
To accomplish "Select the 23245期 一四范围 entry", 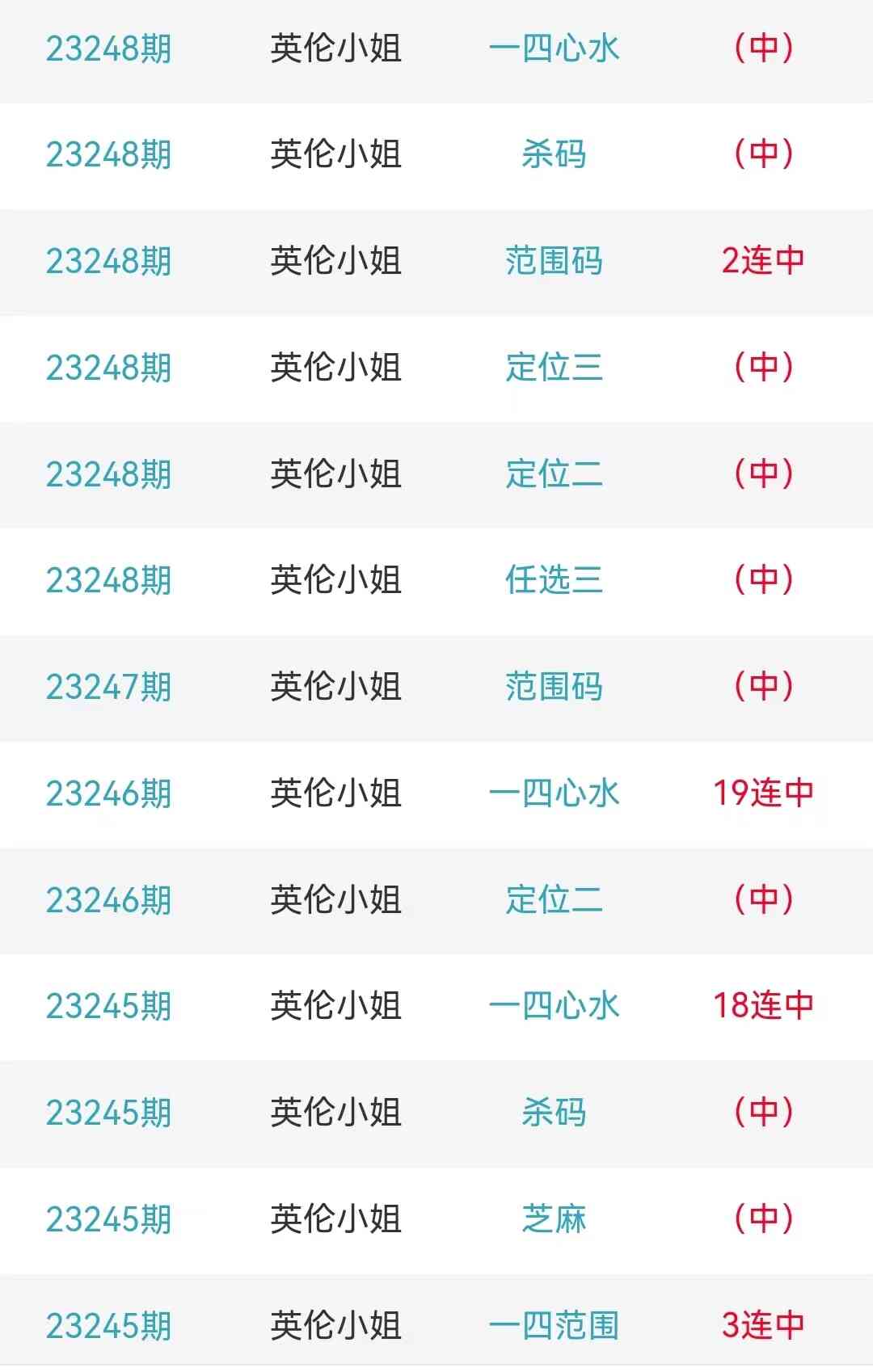I will [x=554, y=1326].
